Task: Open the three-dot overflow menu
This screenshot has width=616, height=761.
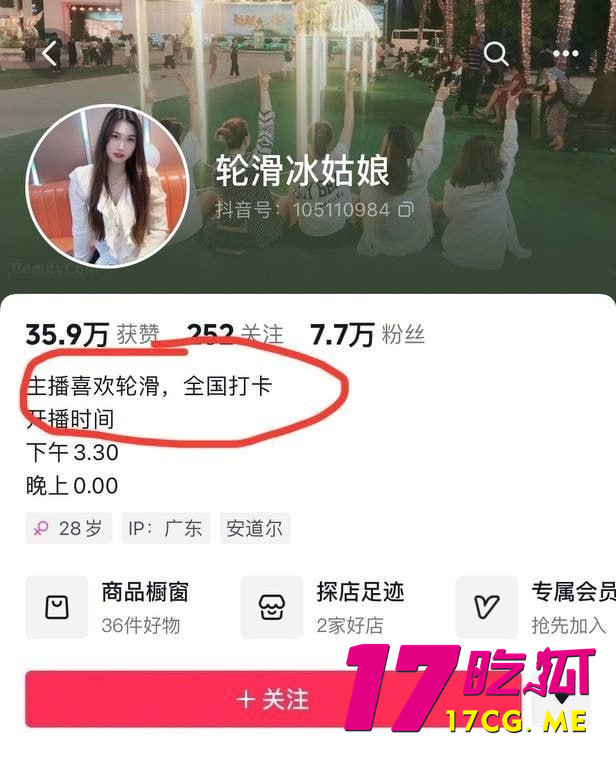Action: tap(565, 53)
